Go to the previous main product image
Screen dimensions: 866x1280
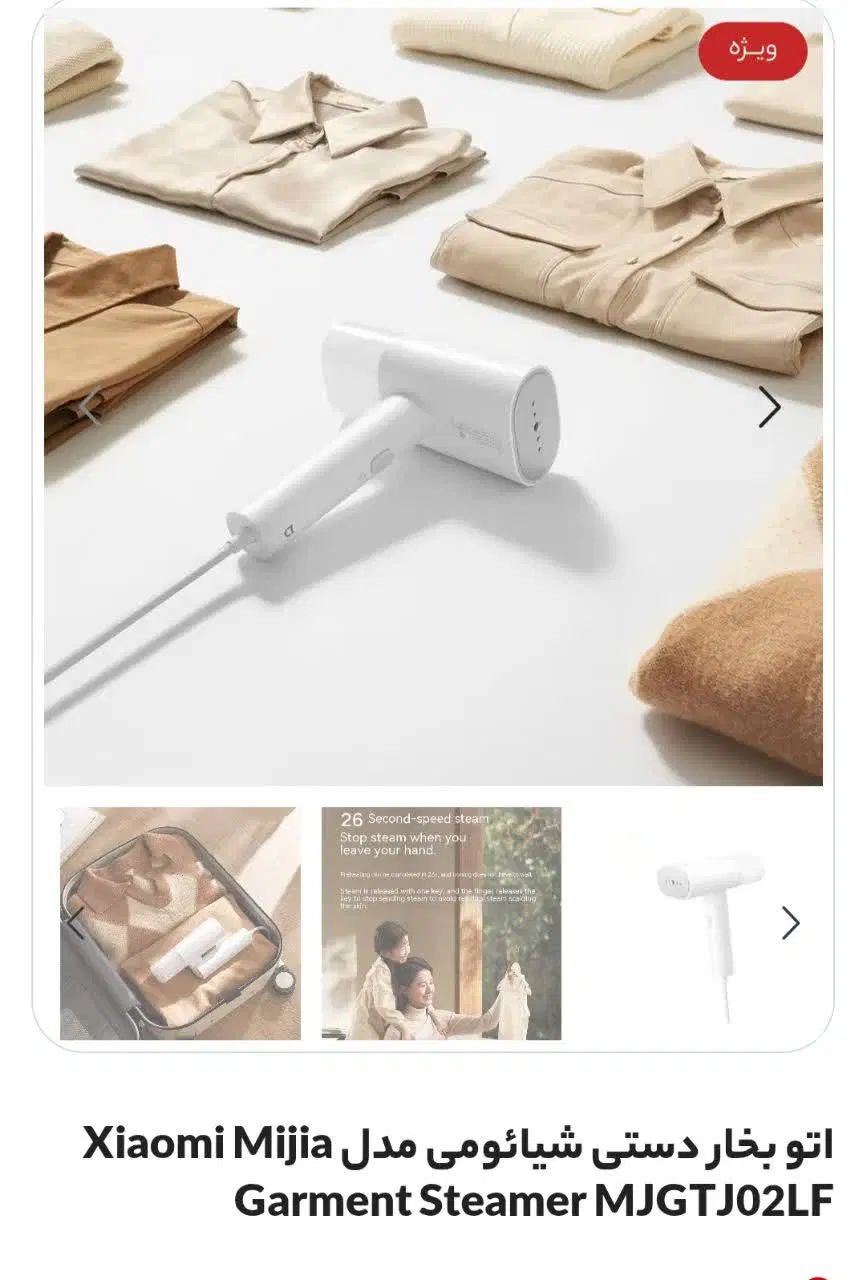coord(91,407)
